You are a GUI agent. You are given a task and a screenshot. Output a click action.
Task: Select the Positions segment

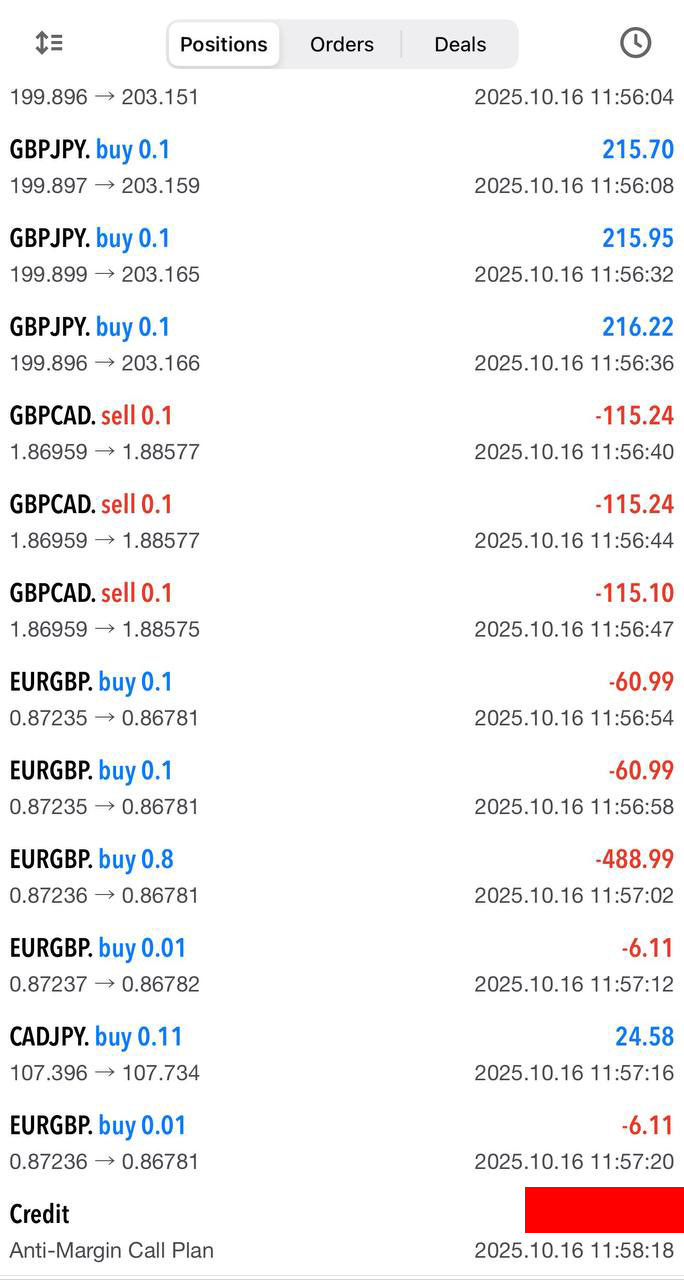[x=224, y=44]
